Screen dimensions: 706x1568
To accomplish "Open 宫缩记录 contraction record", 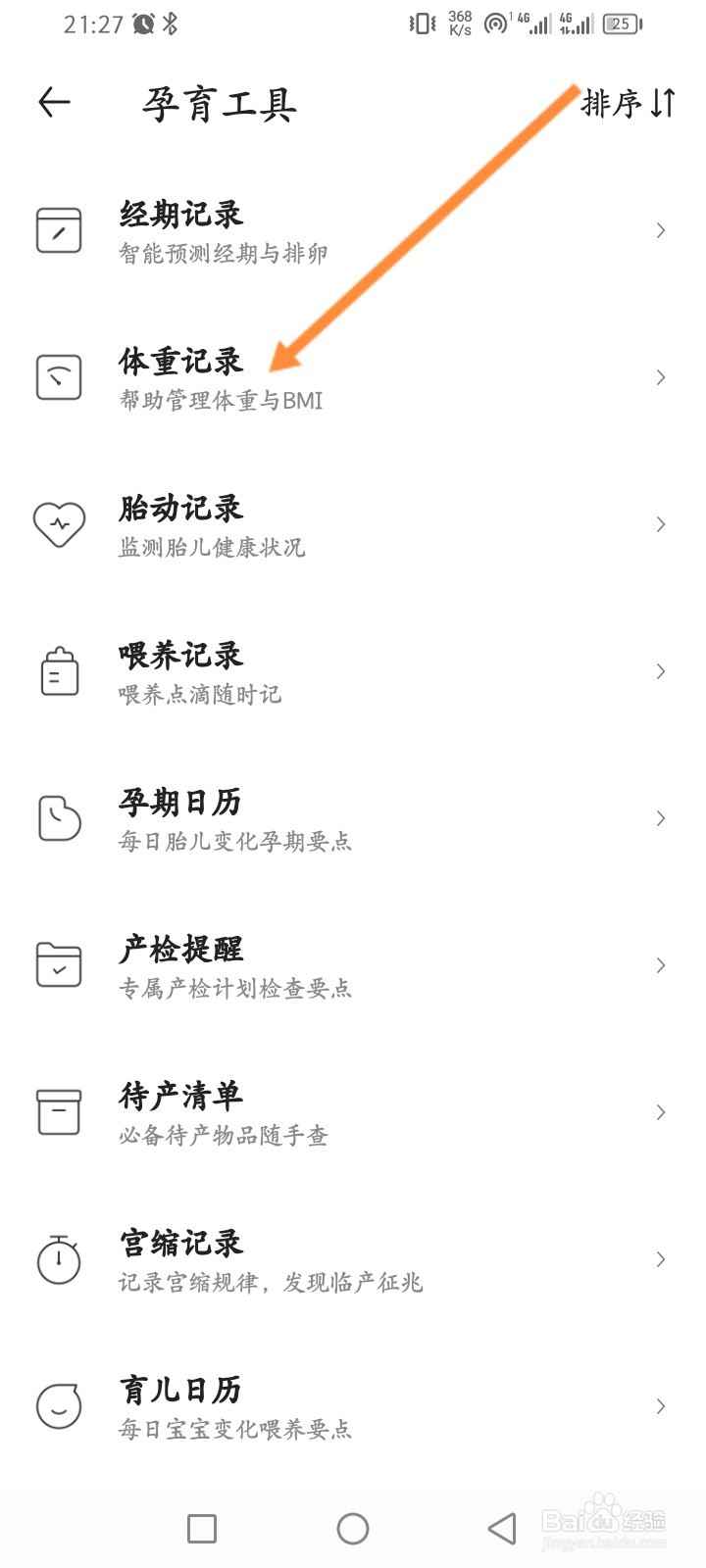I will (x=353, y=1259).
